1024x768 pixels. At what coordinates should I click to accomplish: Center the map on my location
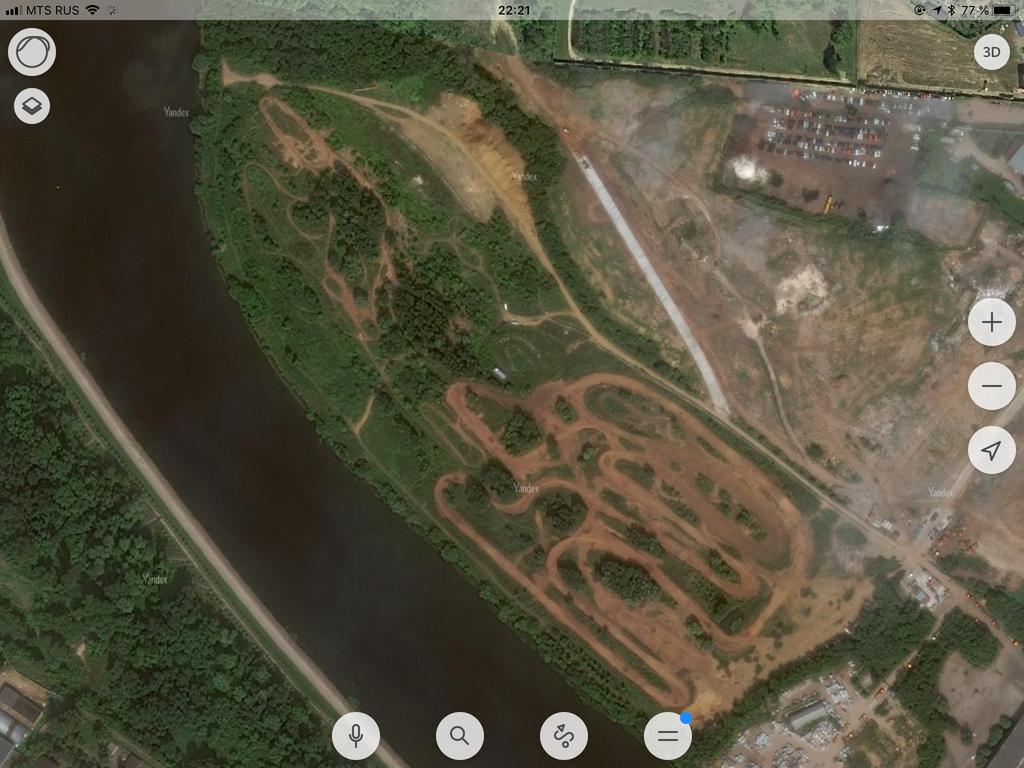(991, 451)
